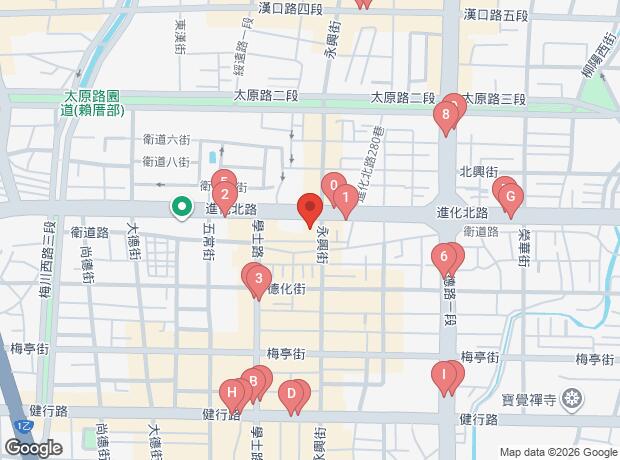
Task: Tap the map pin labeled 1
Action: 345,198
